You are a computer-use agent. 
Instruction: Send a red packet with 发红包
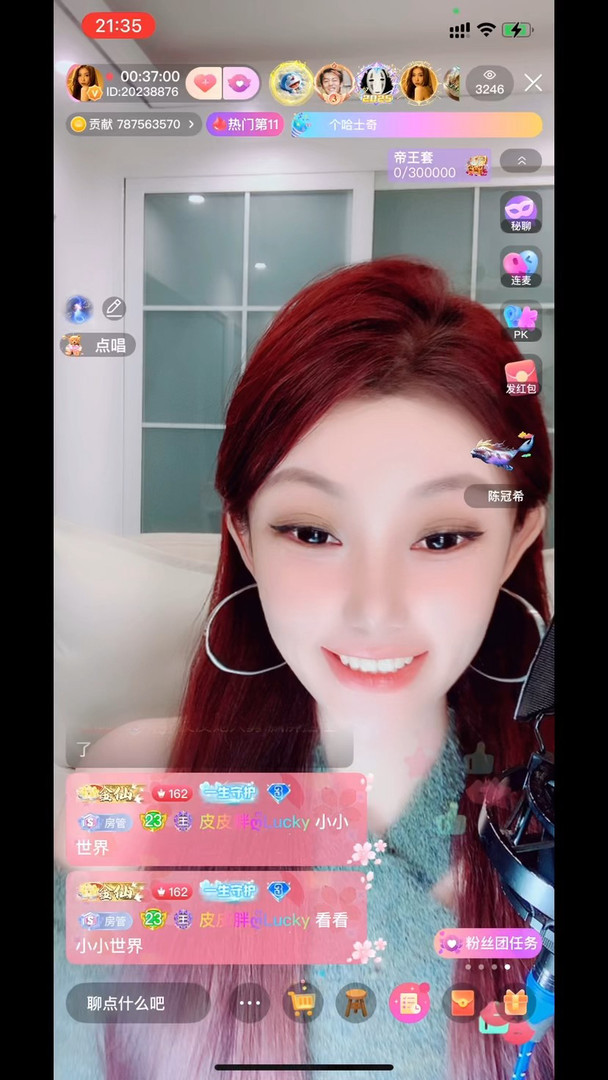click(x=521, y=375)
